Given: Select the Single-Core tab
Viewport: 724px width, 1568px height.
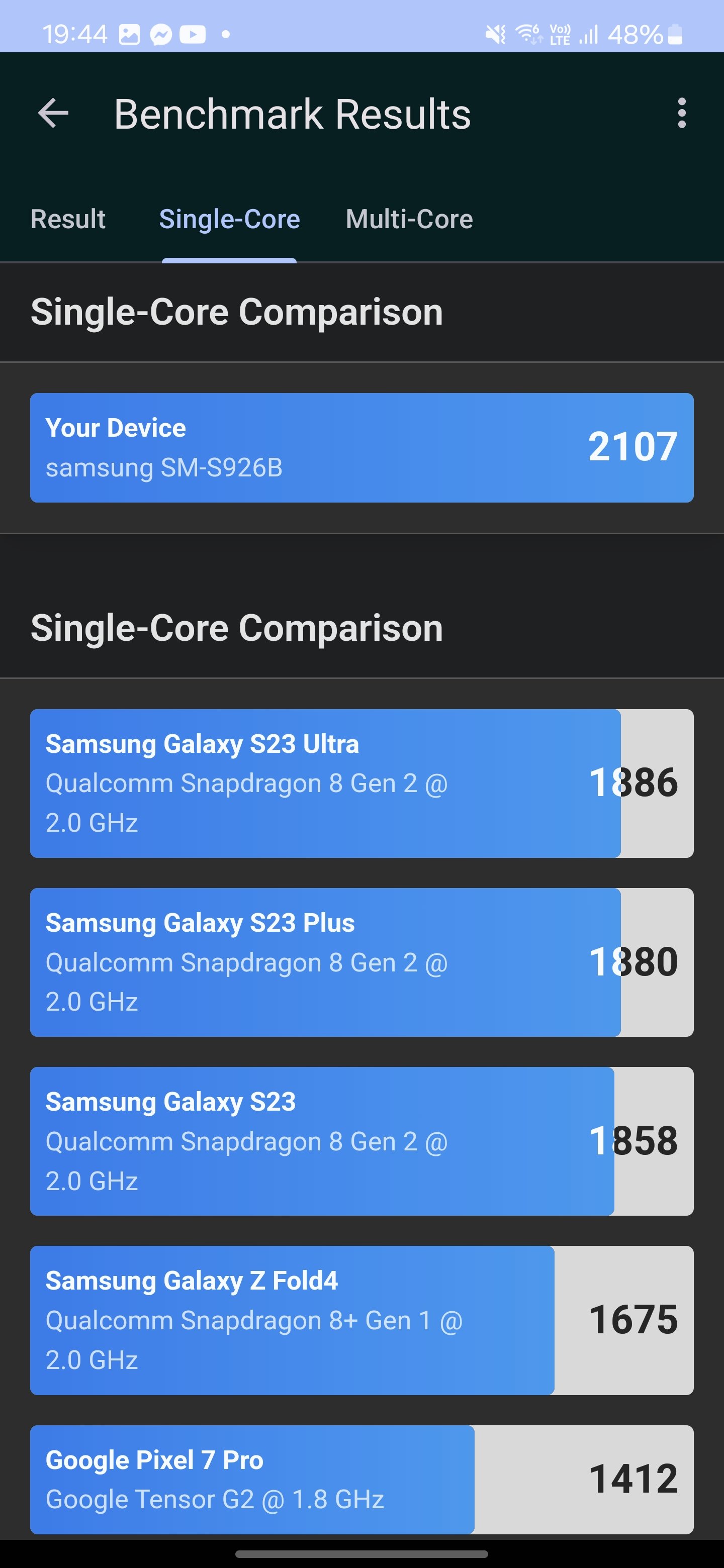Looking at the screenshot, I should (x=230, y=219).
